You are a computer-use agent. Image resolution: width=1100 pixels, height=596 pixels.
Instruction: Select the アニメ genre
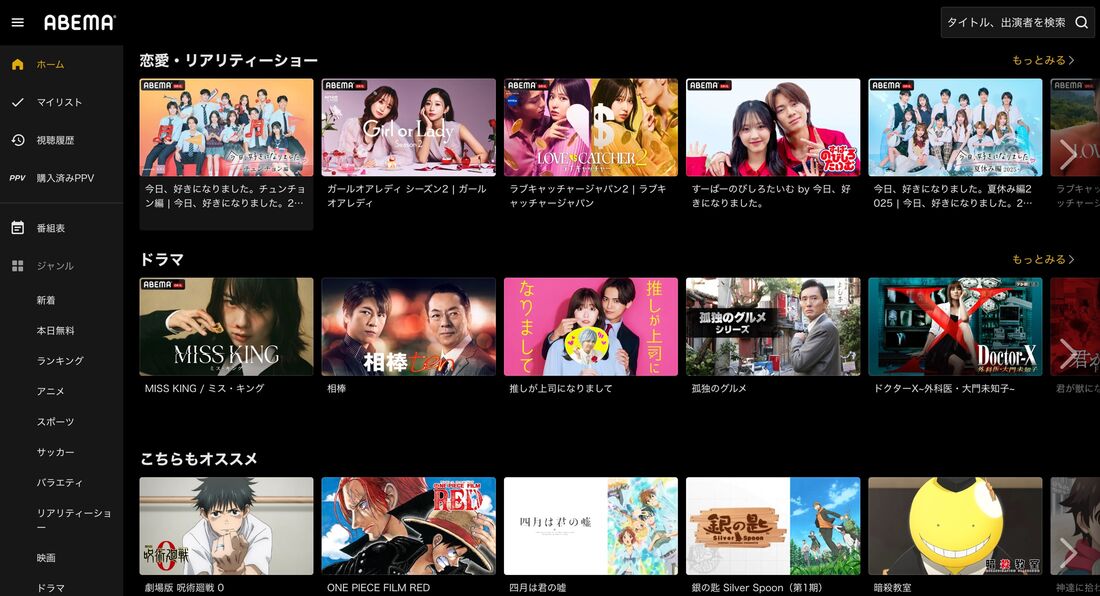pyautogui.click(x=51, y=391)
